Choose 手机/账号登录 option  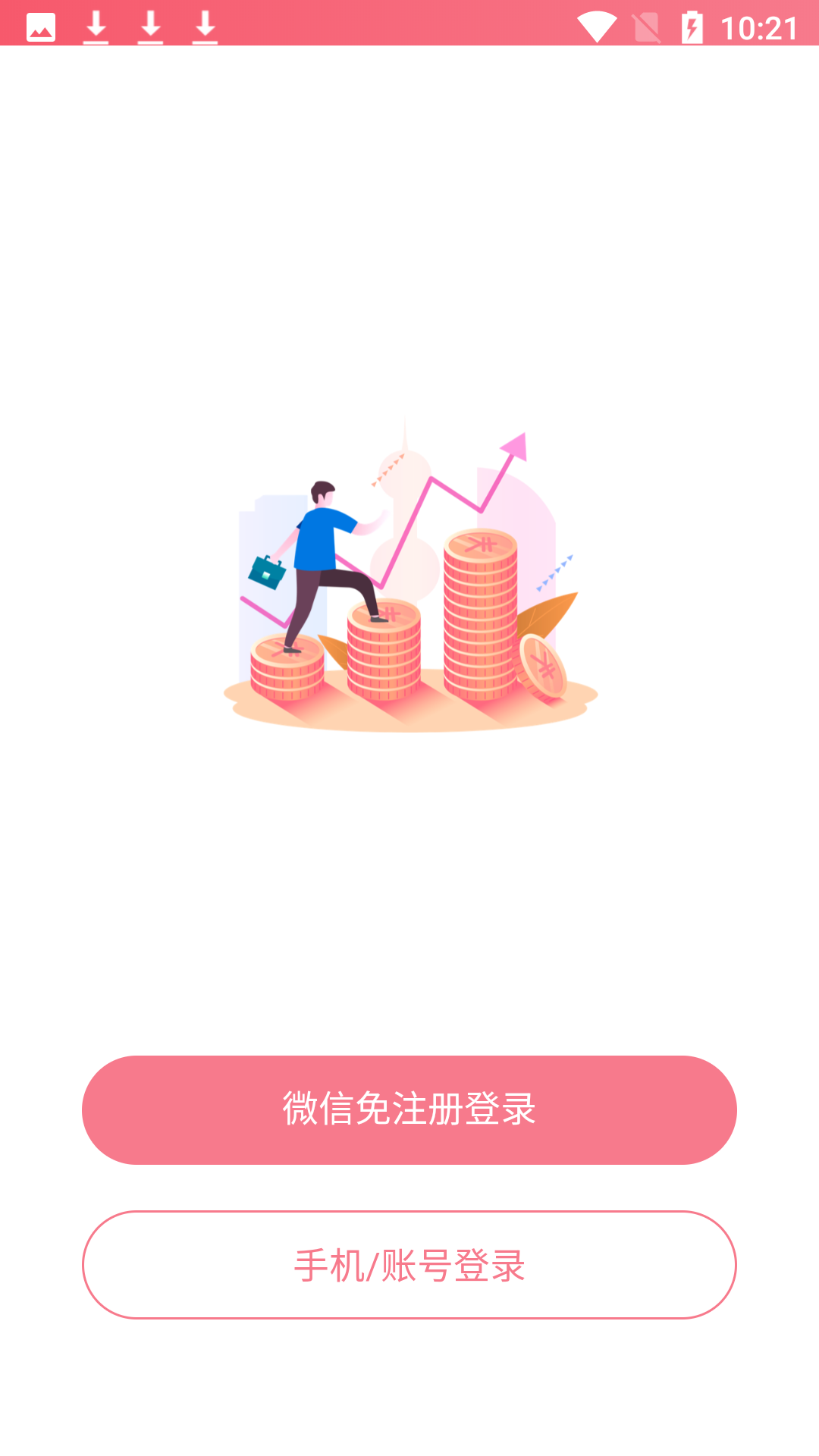pos(409,1265)
